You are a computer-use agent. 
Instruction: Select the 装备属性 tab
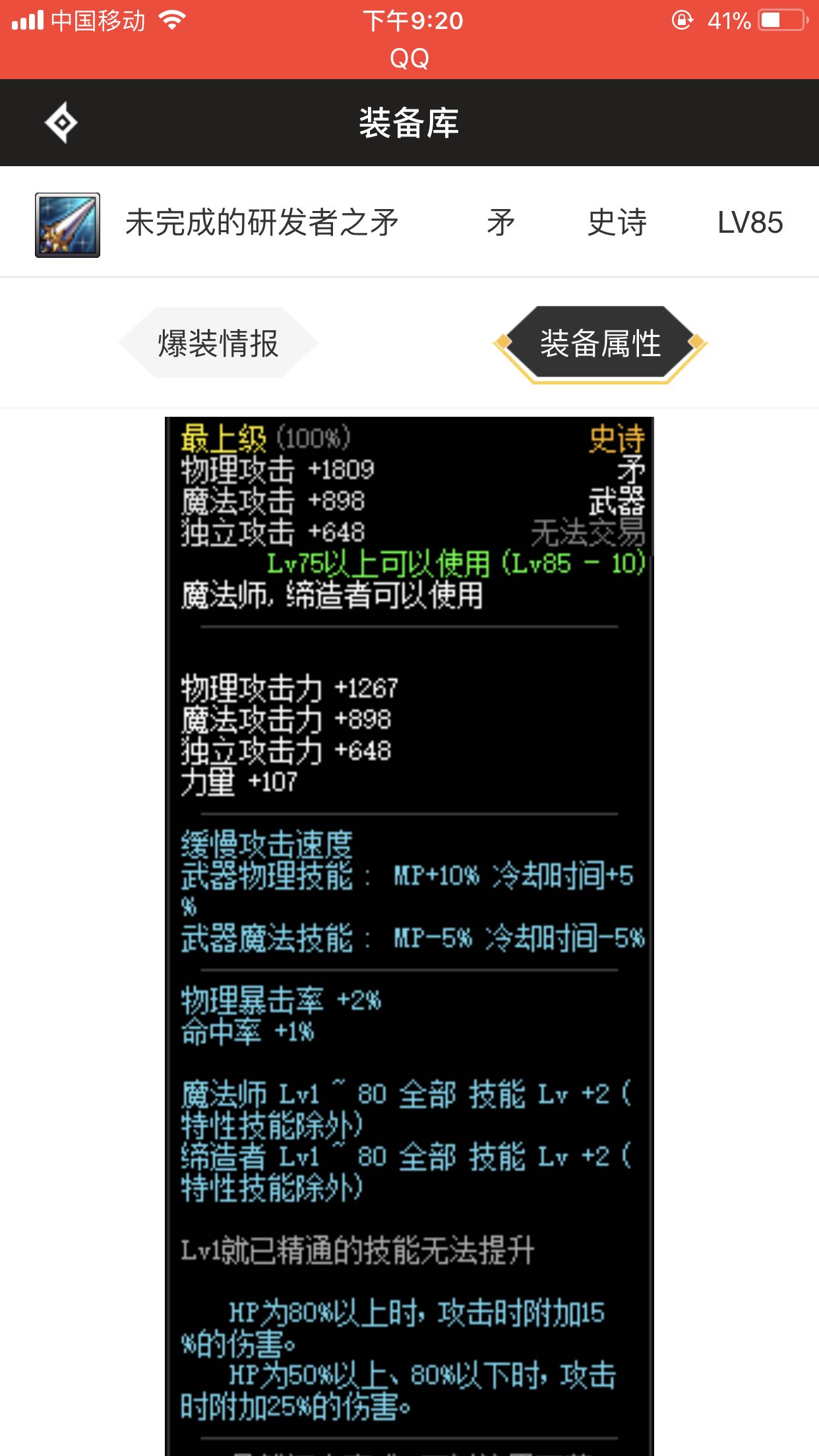600,344
